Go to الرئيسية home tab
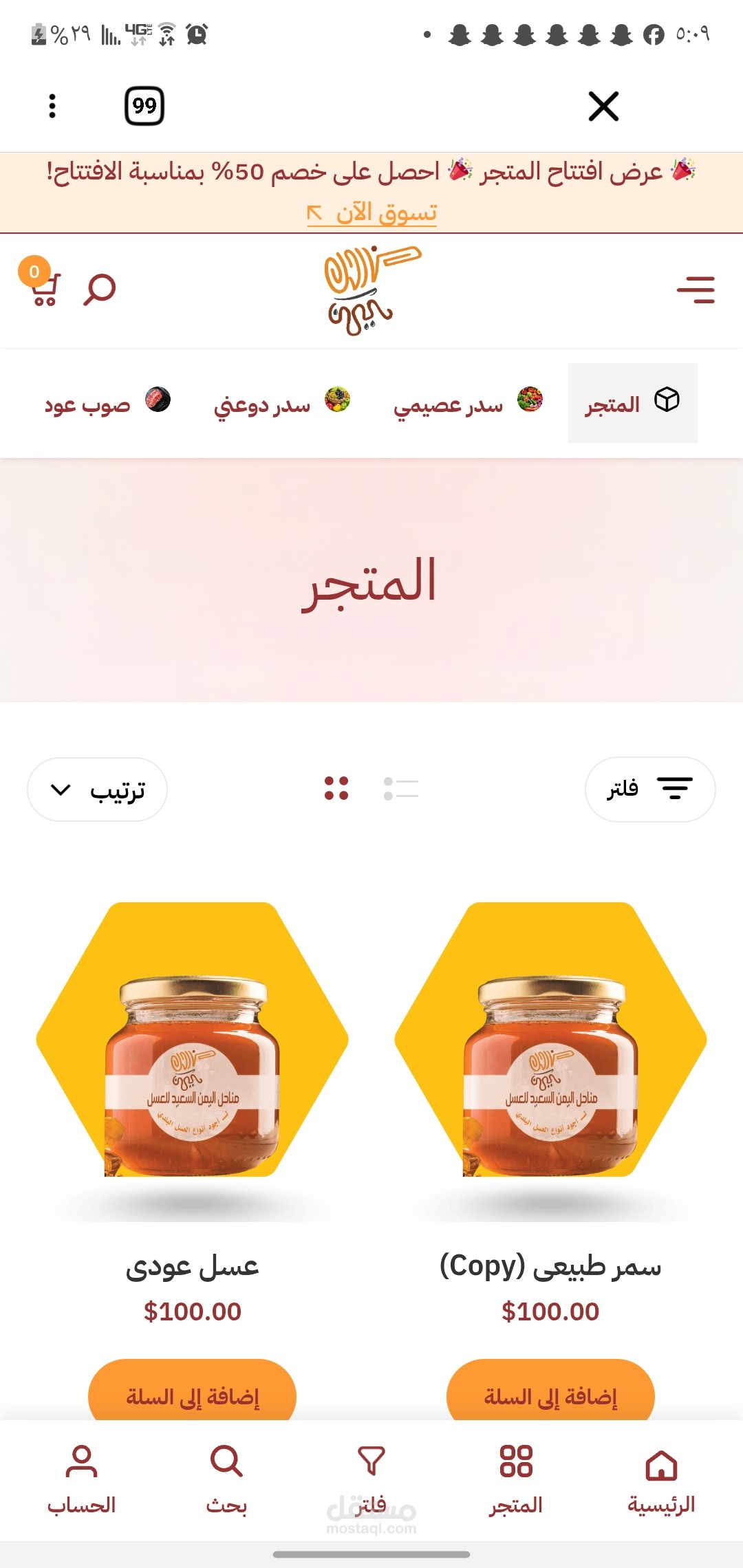This screenshot has width=743, height=1568. tap(661, 1479)
